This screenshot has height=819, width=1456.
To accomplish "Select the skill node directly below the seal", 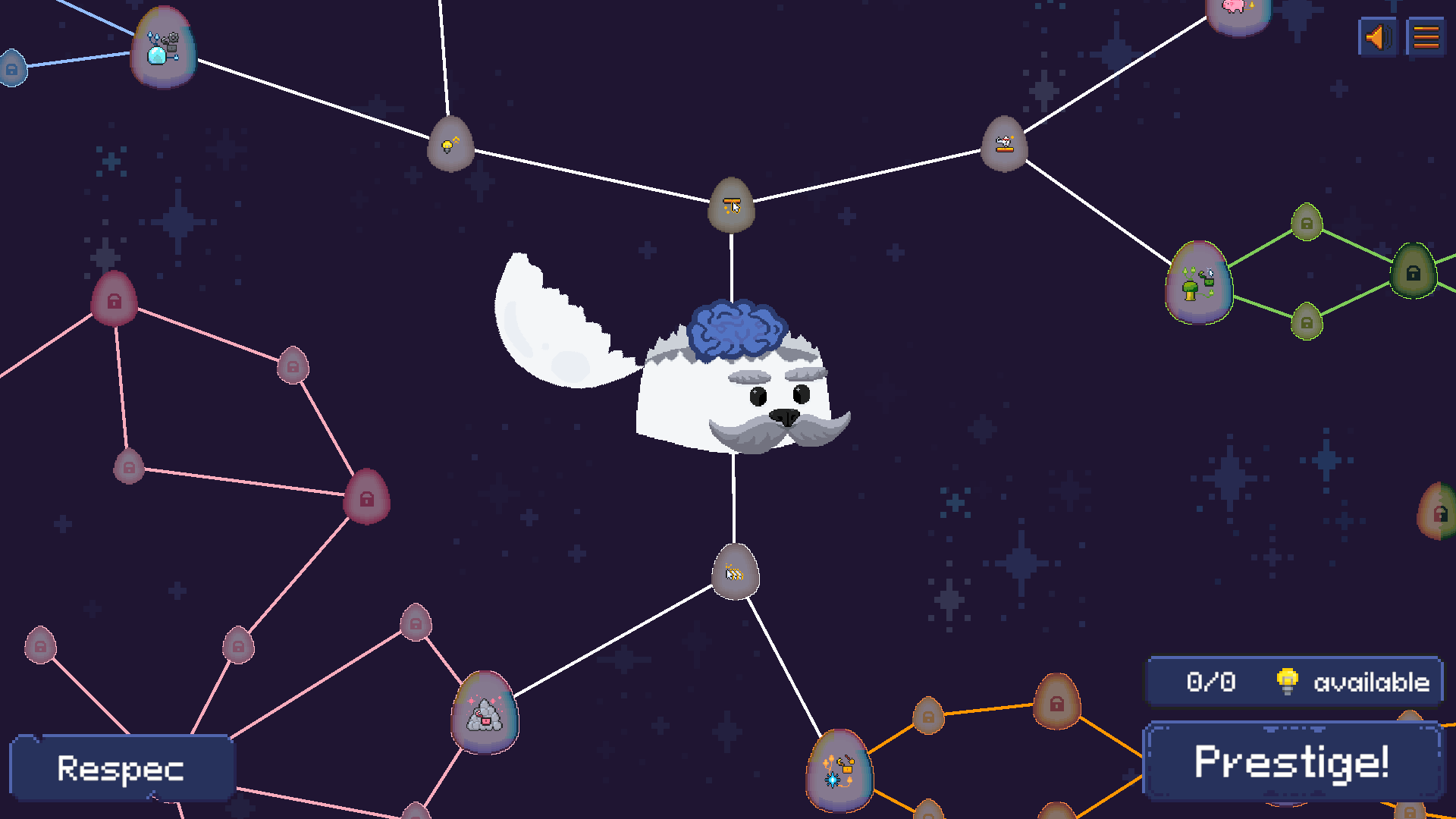I will tap(735, 572).
